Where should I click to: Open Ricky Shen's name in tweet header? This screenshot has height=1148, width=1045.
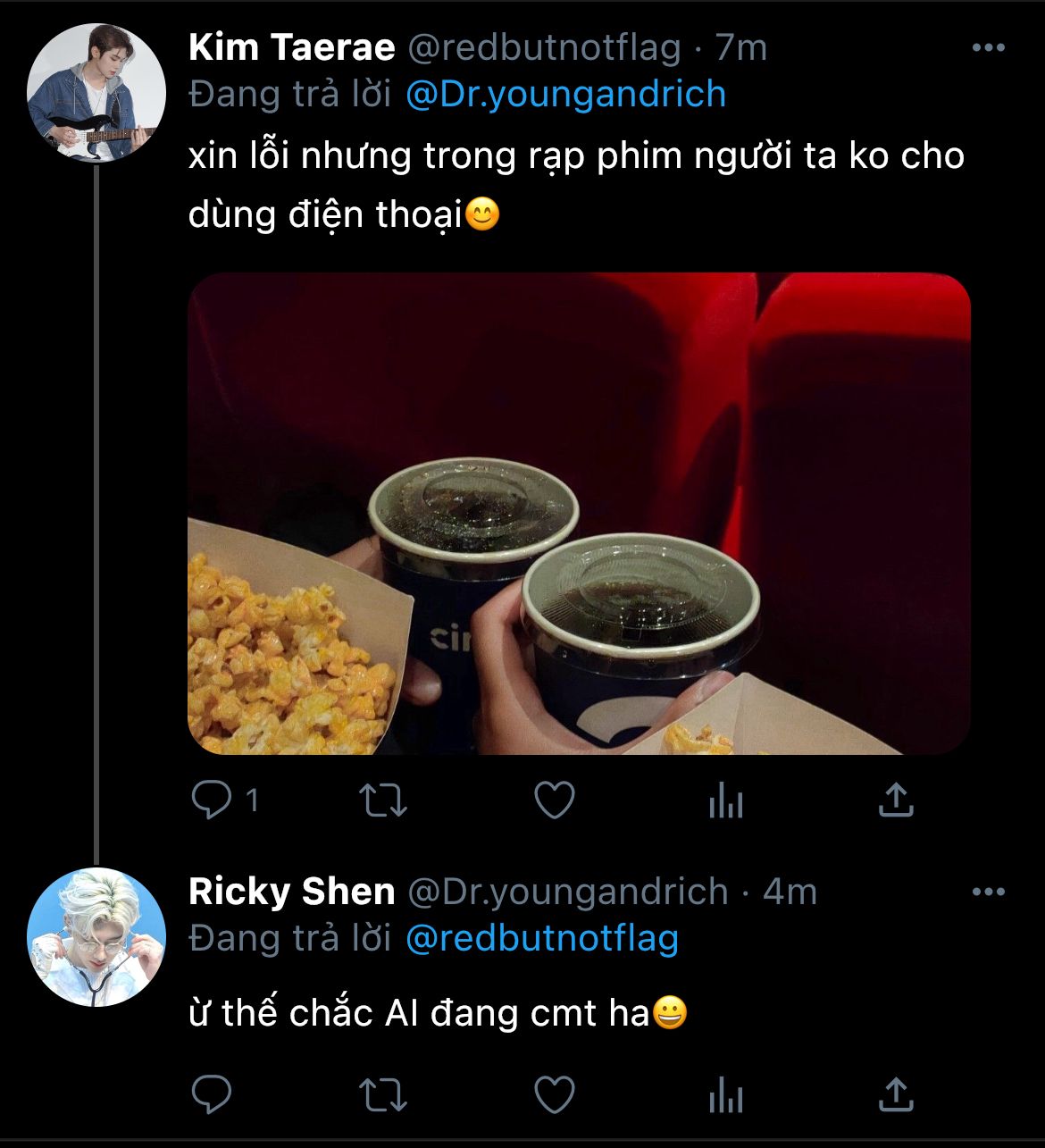292,892
